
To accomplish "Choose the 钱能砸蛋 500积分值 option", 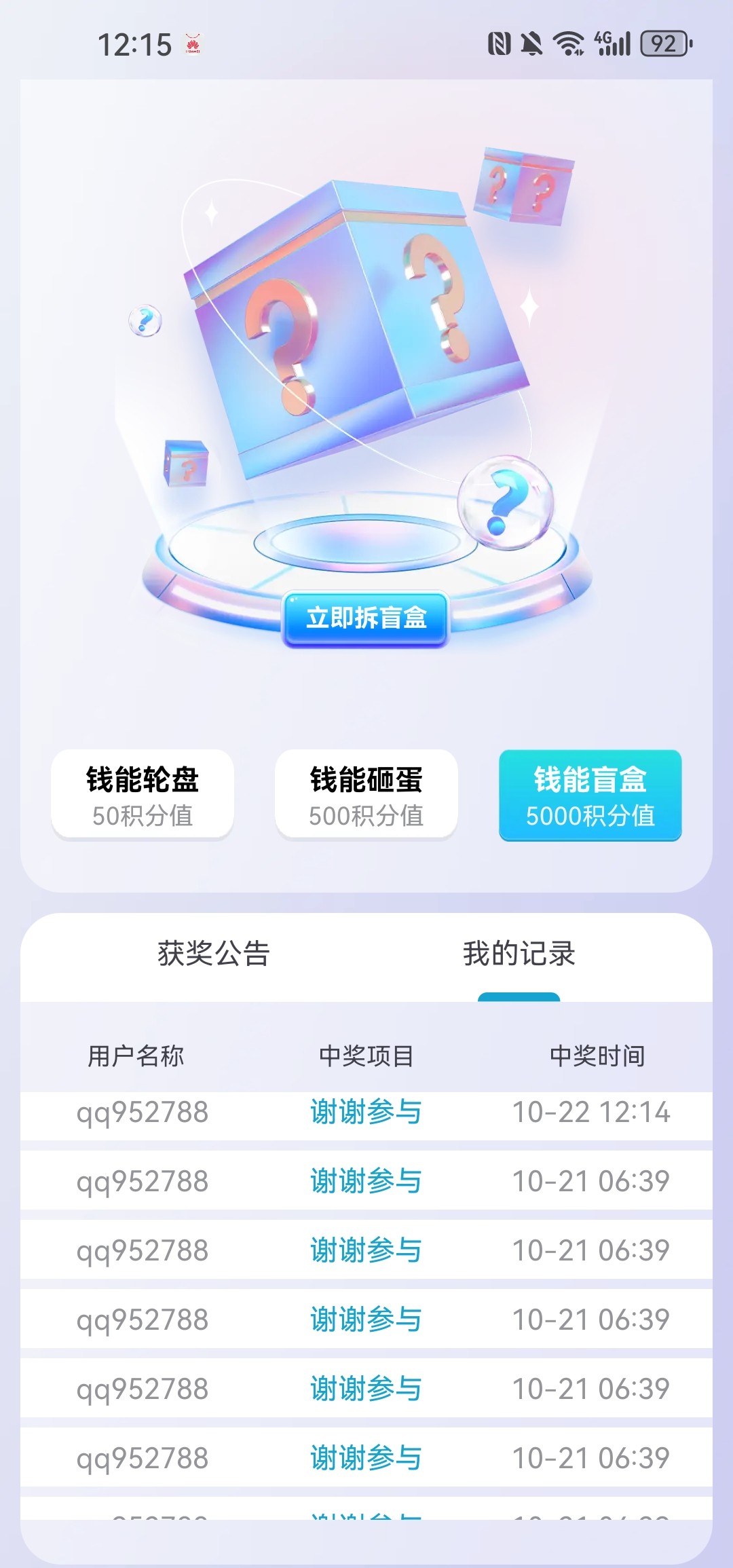I will click(366, 795).
